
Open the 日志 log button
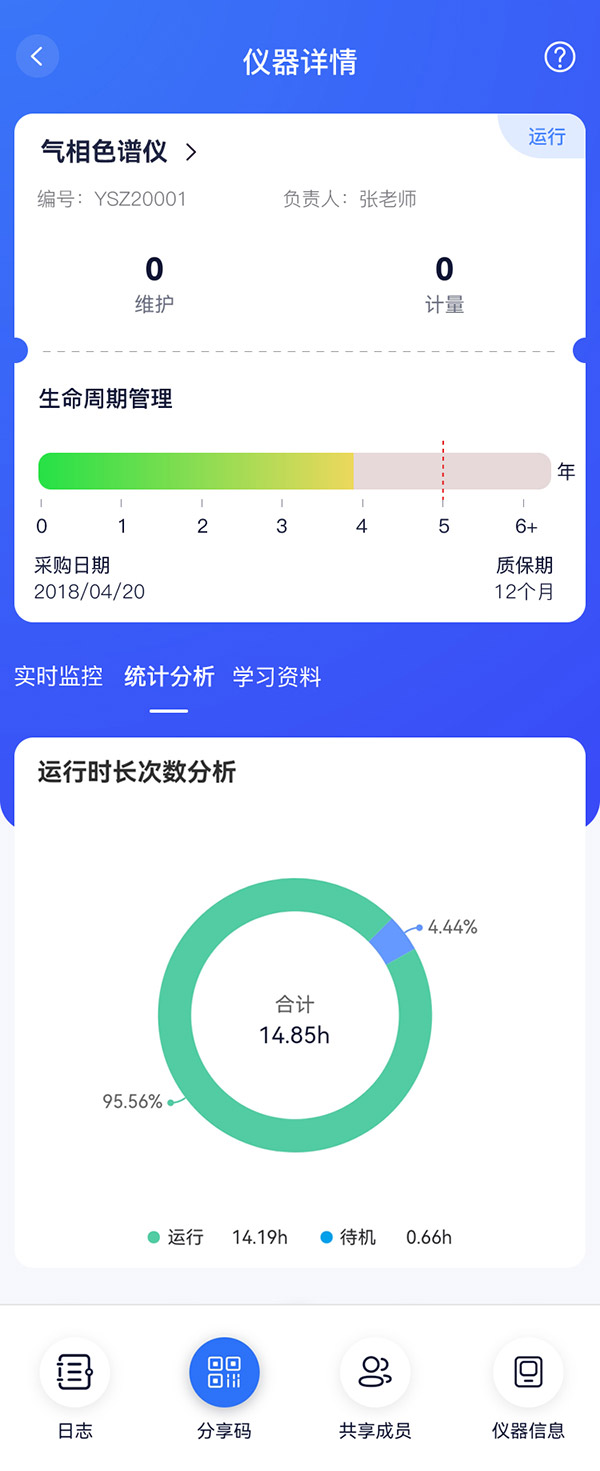[75, 1372]
